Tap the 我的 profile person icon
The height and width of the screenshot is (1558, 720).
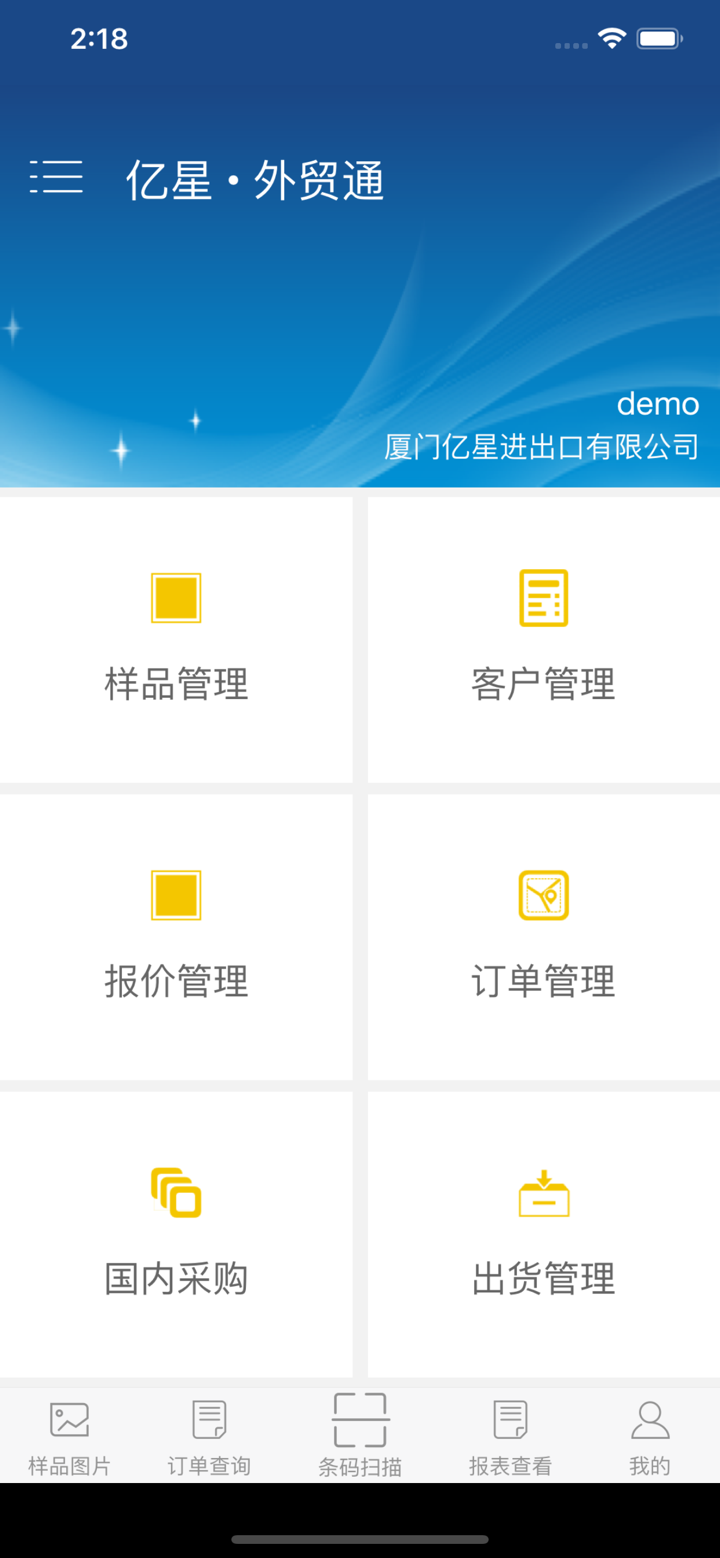(650, 1419)
